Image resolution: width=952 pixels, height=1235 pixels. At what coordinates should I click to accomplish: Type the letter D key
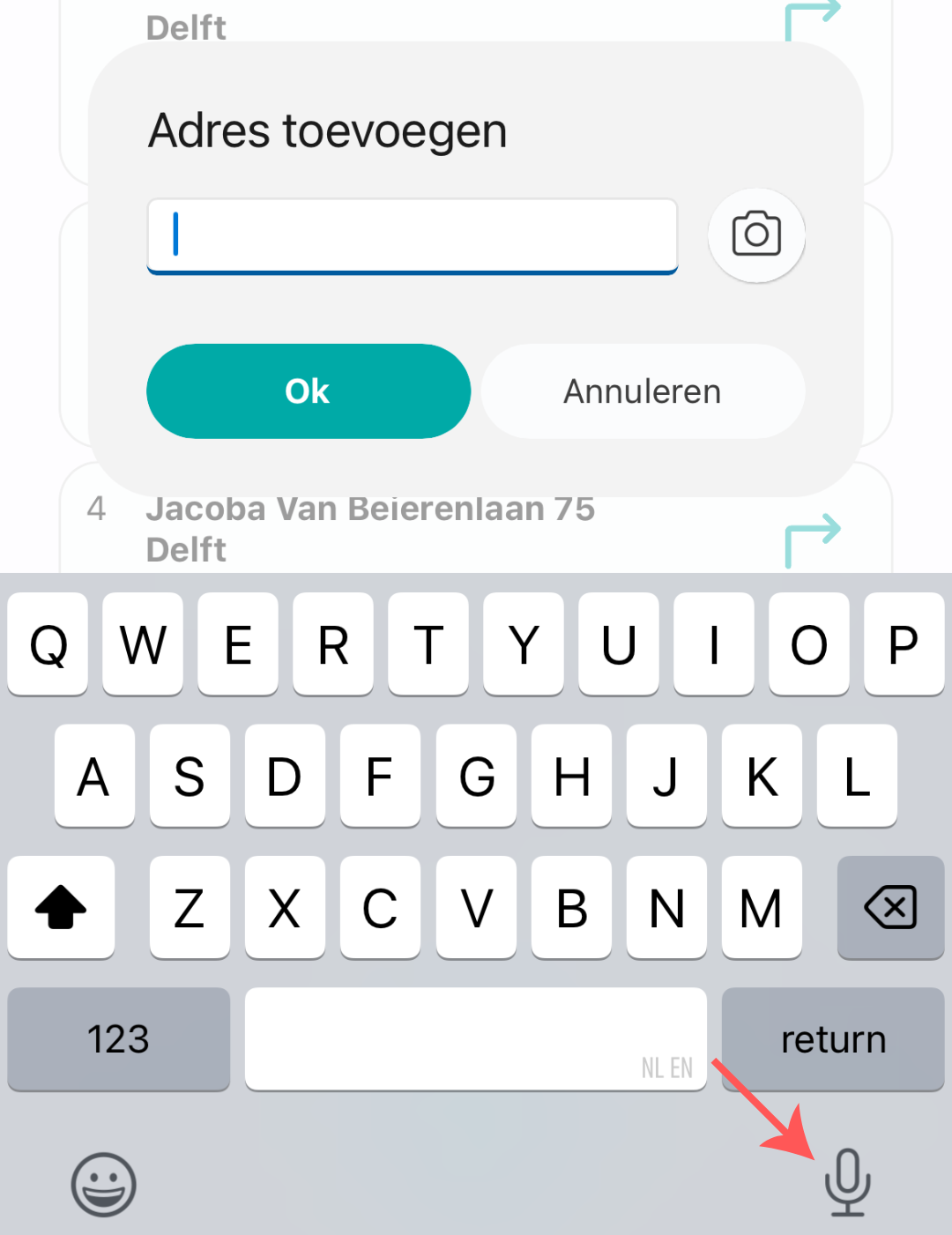pos(285,777)
